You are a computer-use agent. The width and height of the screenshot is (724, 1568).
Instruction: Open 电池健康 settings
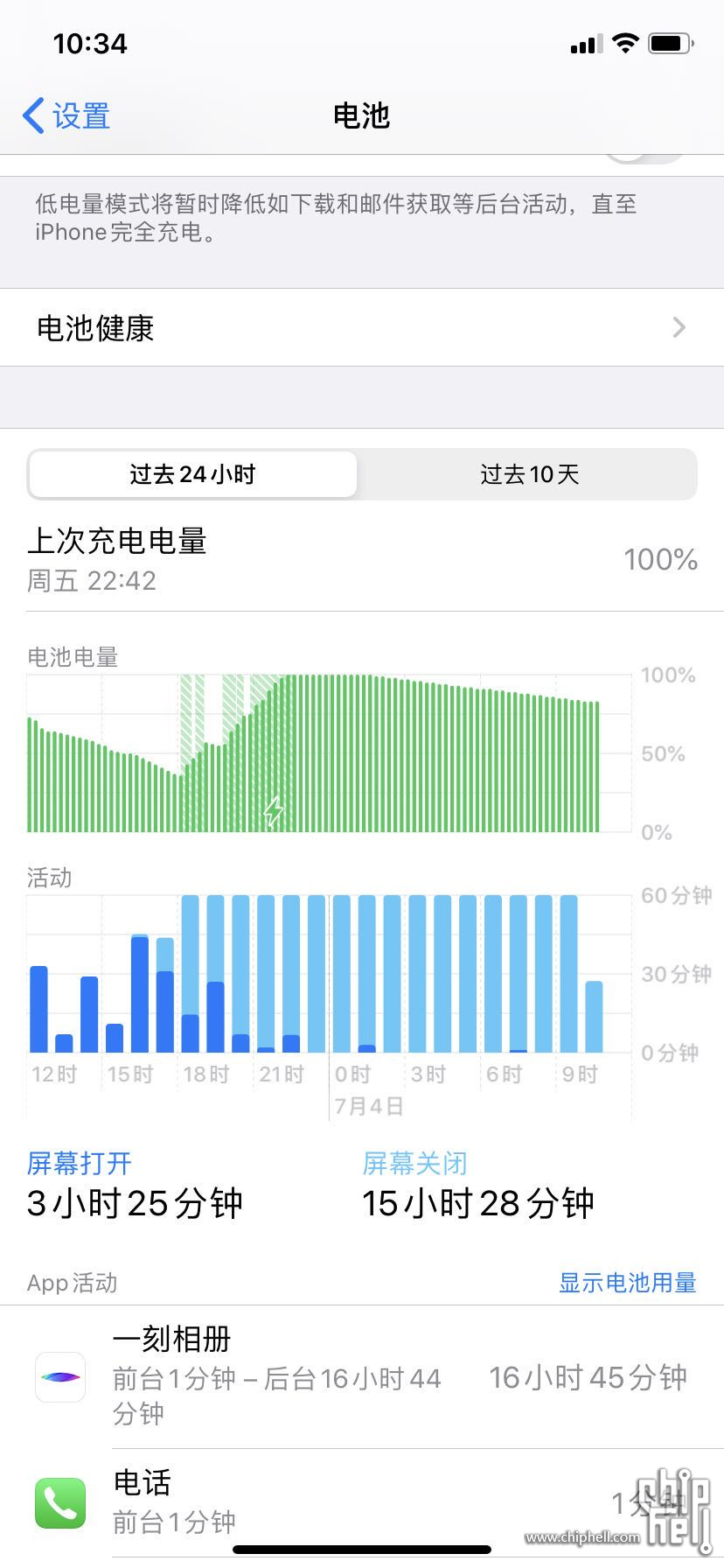[x=362, y=327]
